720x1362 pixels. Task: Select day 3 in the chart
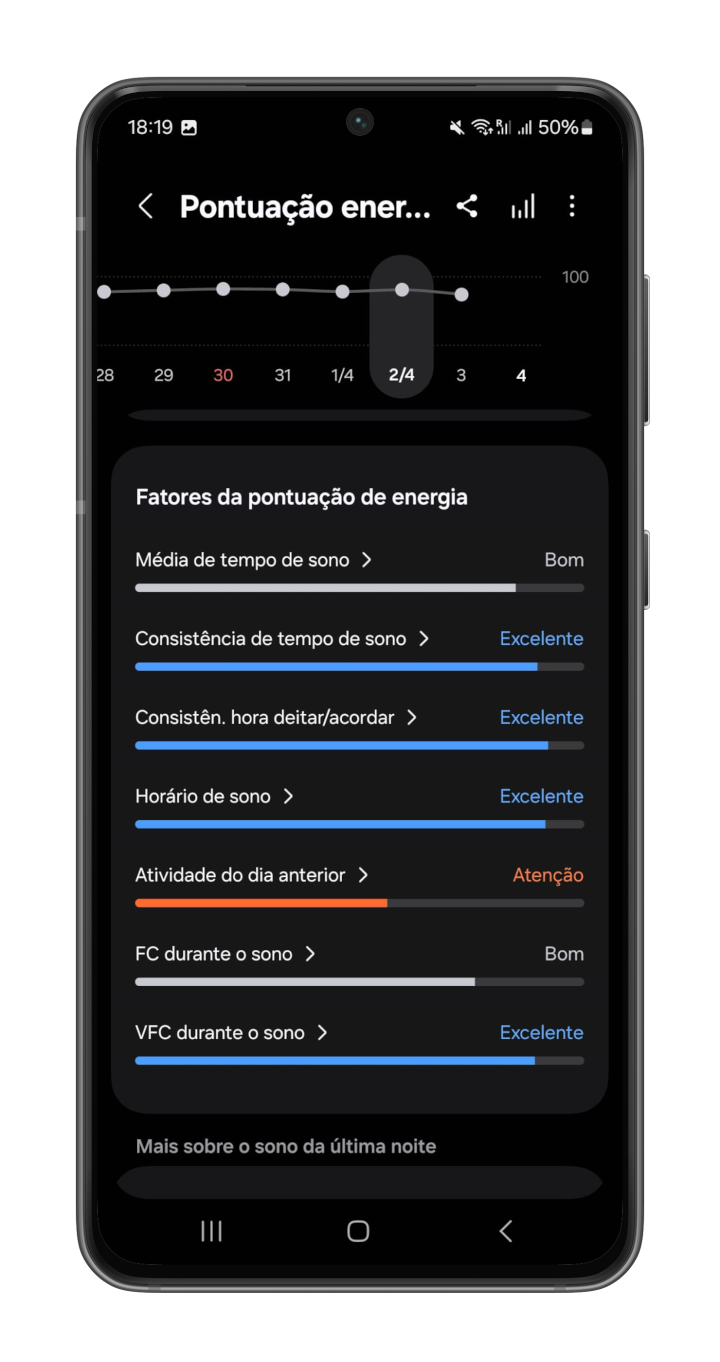(x=461, y=374)
